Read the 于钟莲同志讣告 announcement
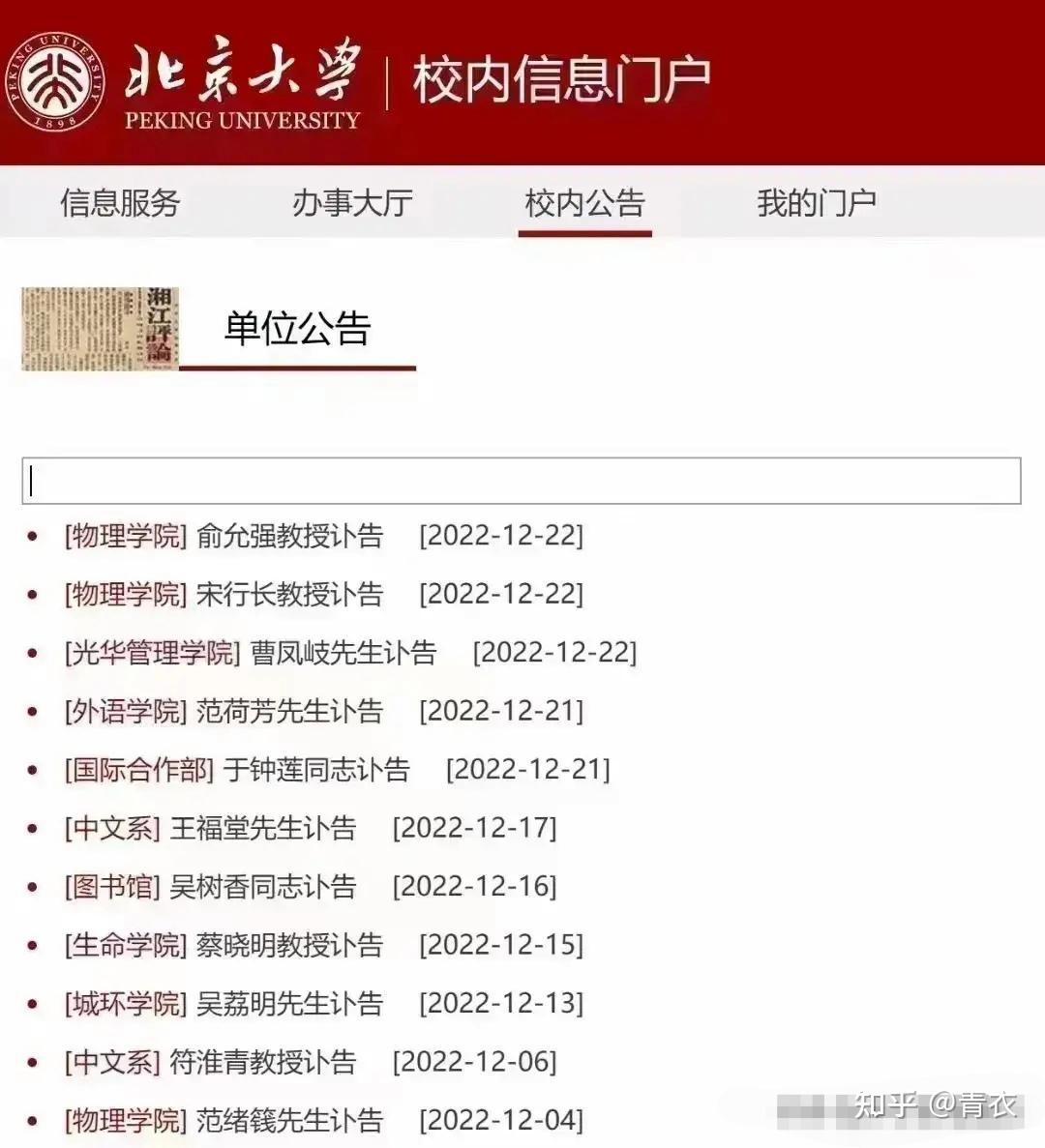Image resolution: width=1045 pixels, height=1148 pixels. [x=316, y=770]
